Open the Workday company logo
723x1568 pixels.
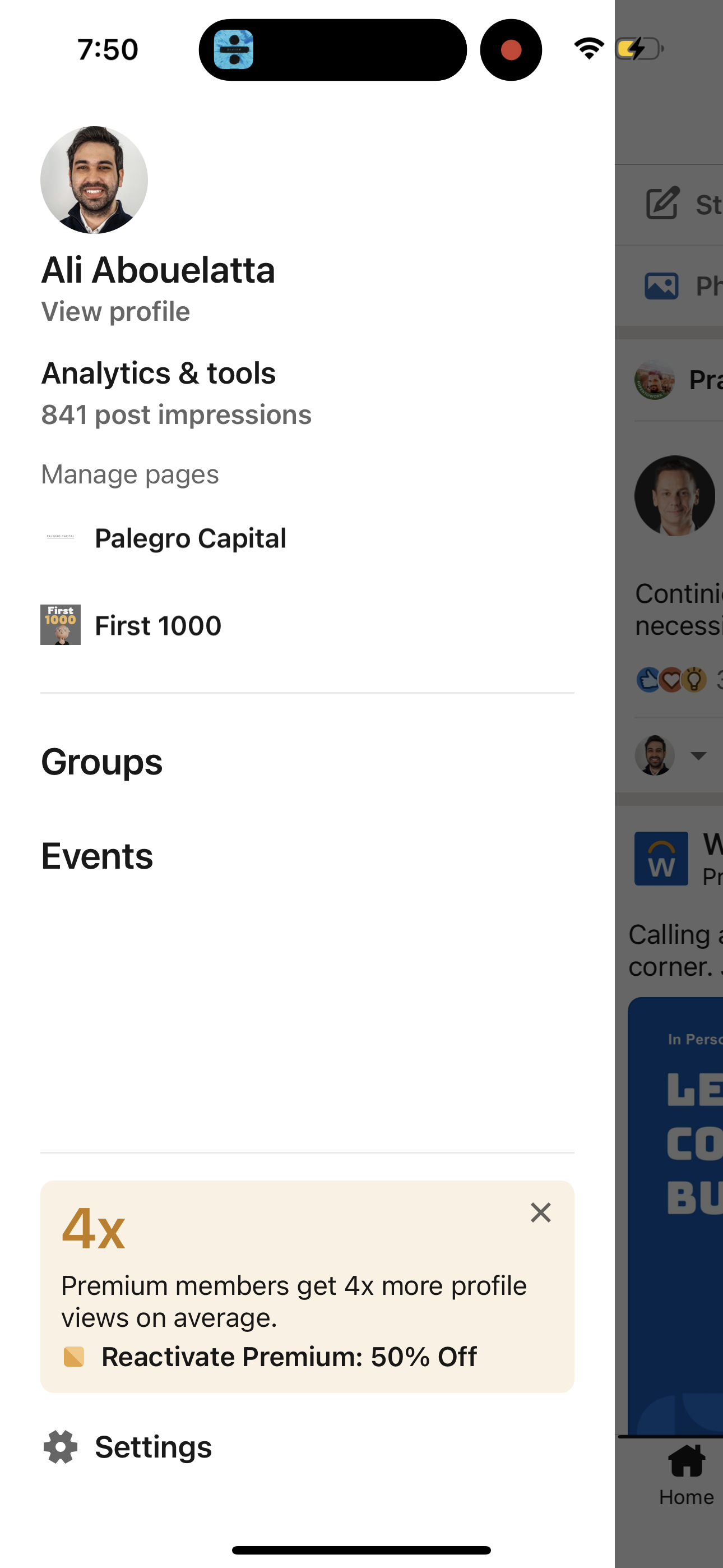660,858
